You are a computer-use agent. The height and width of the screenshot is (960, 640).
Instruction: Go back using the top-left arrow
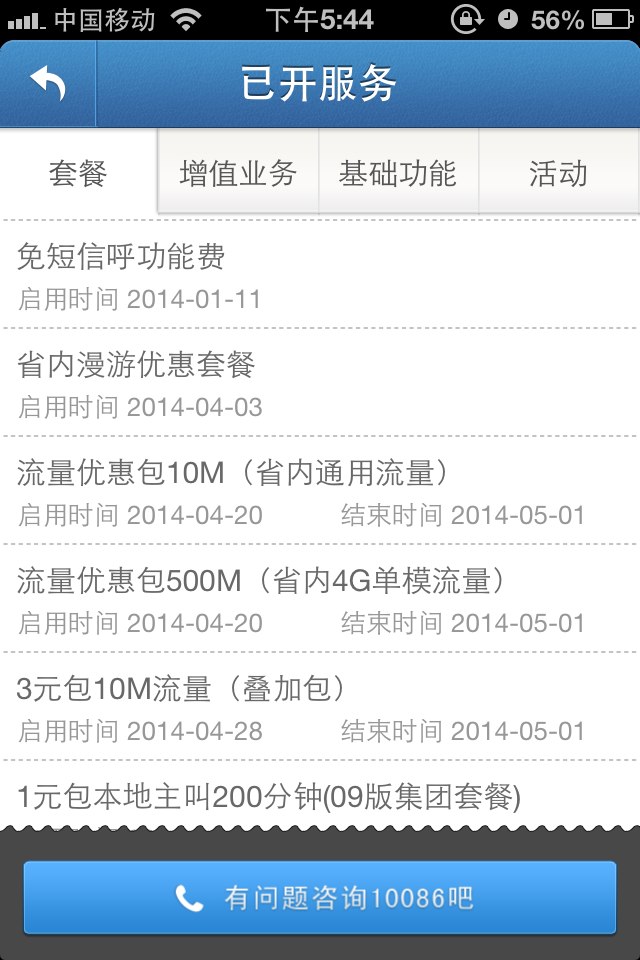47,85
